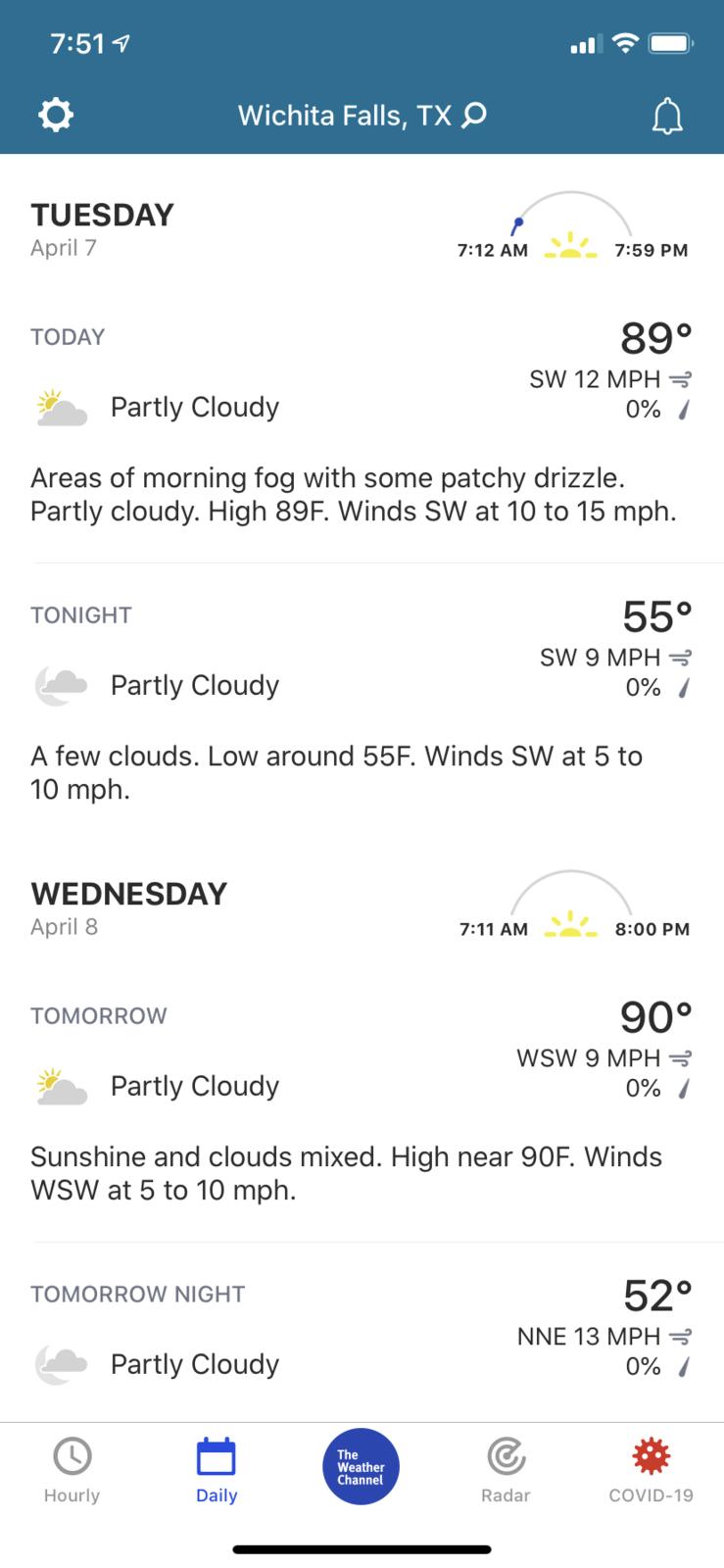Tap The Weather Channel home button

tap(362, 1467)
